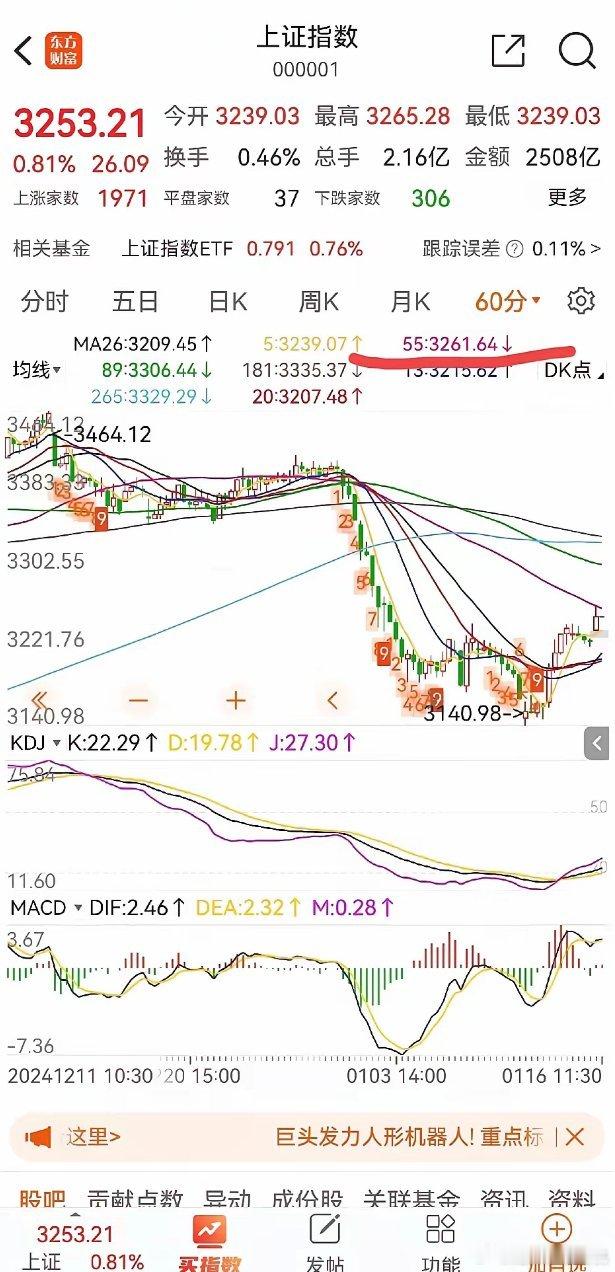Viewport: 615px width, 1272px height.
Task: Open chart settings gear
Action: pyautogui.click(x=580, y=300)
